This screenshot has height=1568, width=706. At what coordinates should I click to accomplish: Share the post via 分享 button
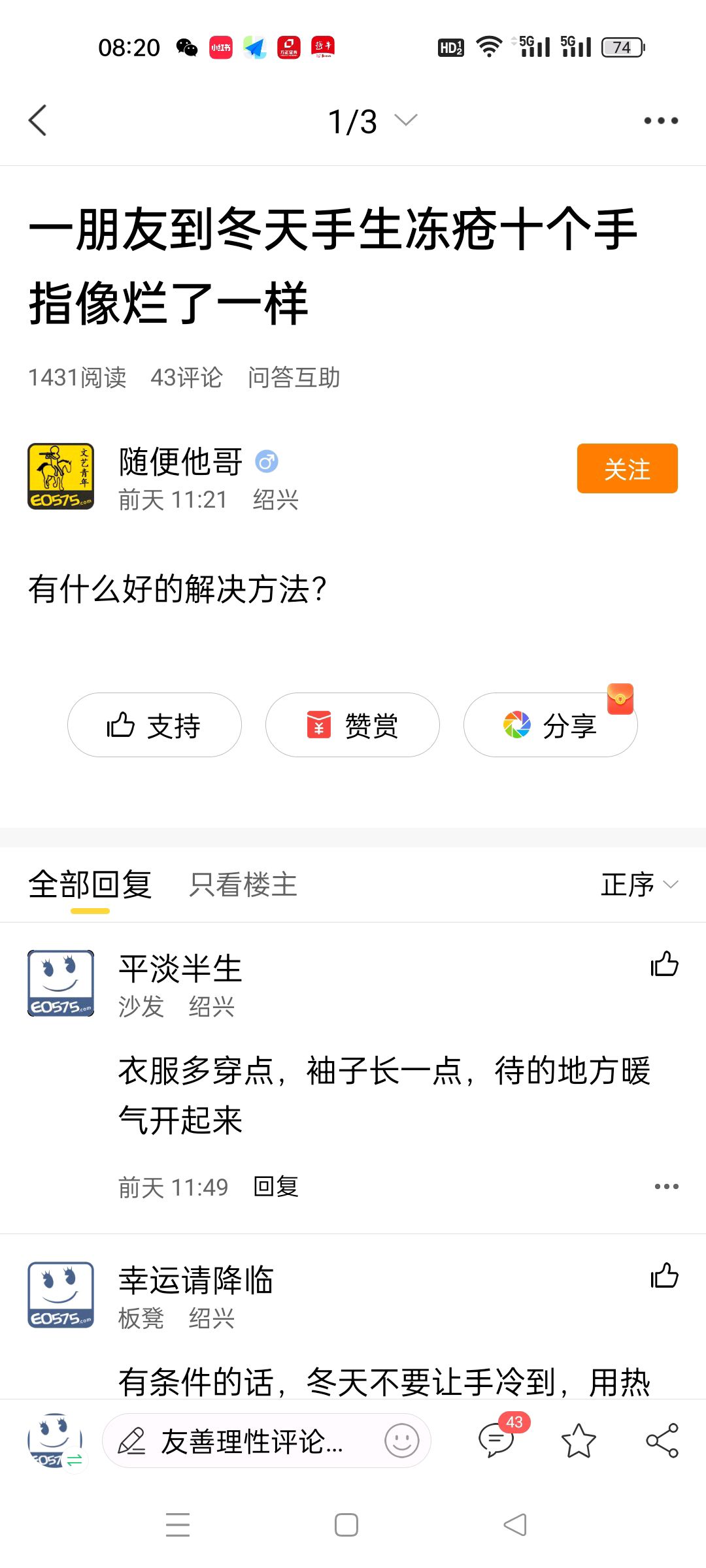(550, 725)
